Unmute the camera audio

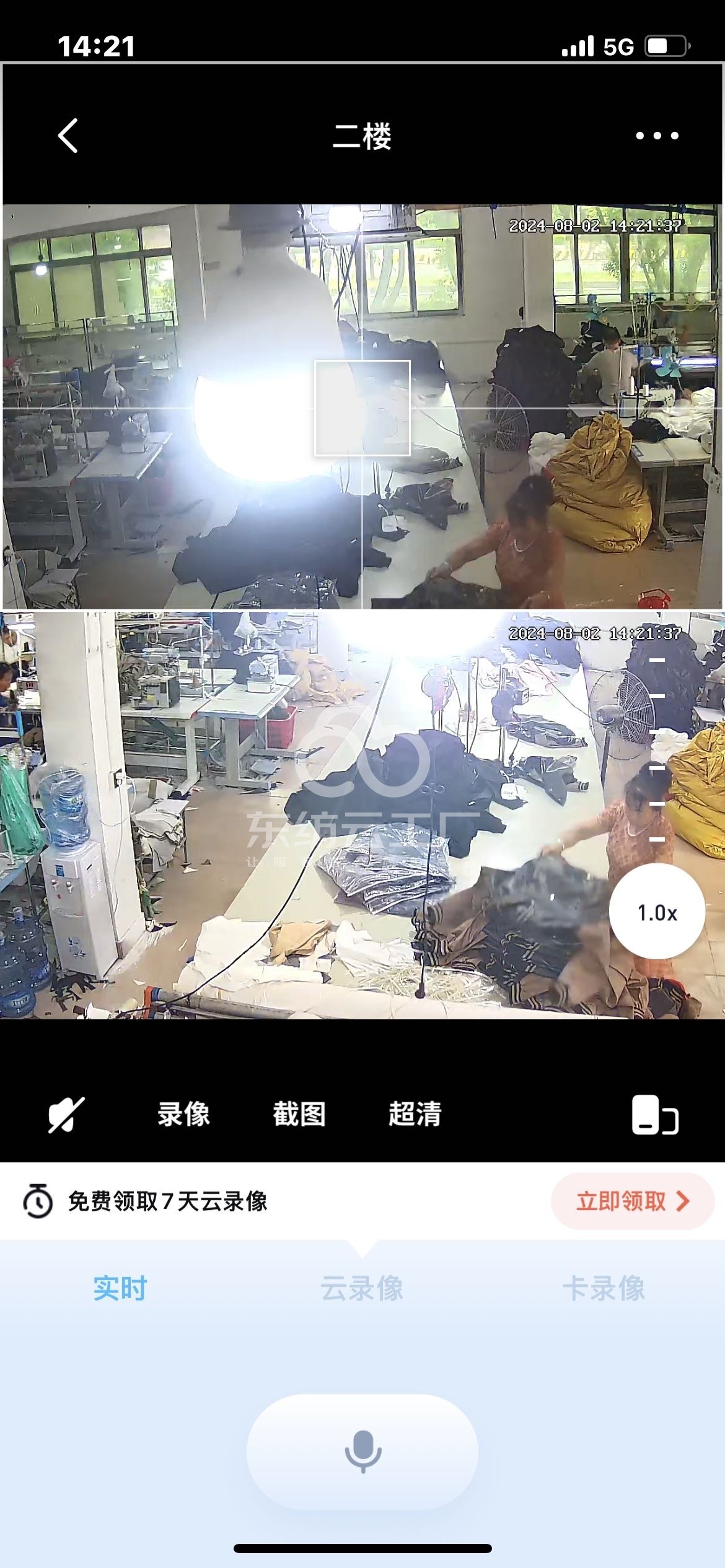pyautogui.click(x=66, y=1115)
